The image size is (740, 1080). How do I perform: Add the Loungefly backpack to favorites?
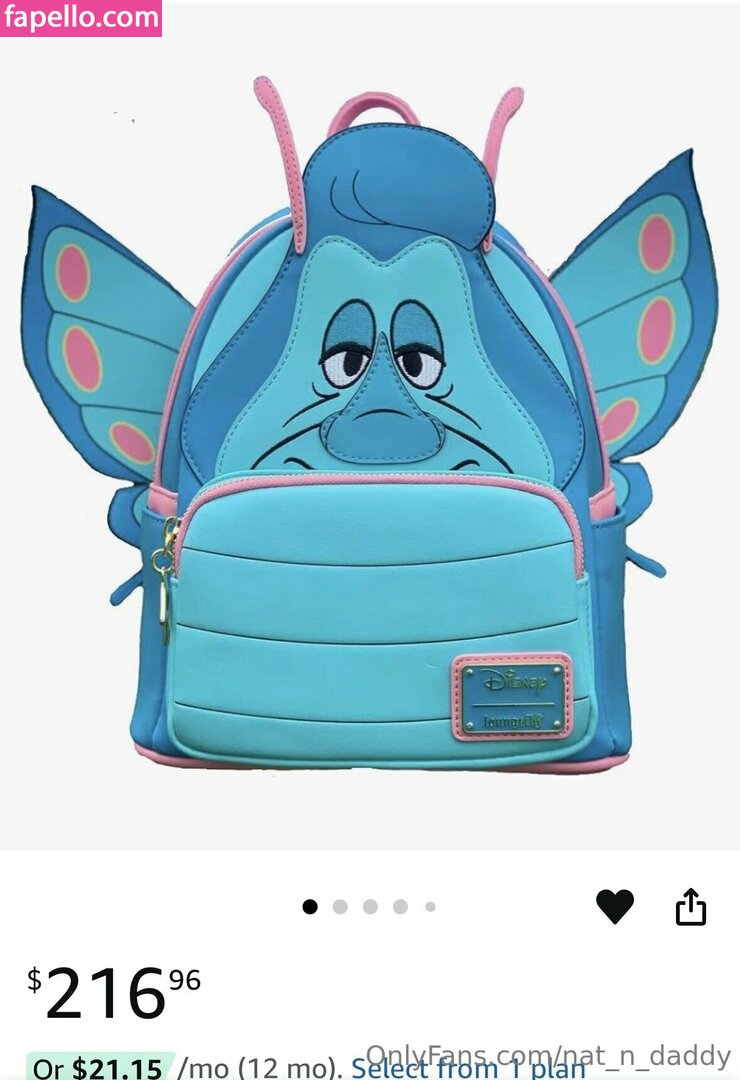tap(614, 906)
